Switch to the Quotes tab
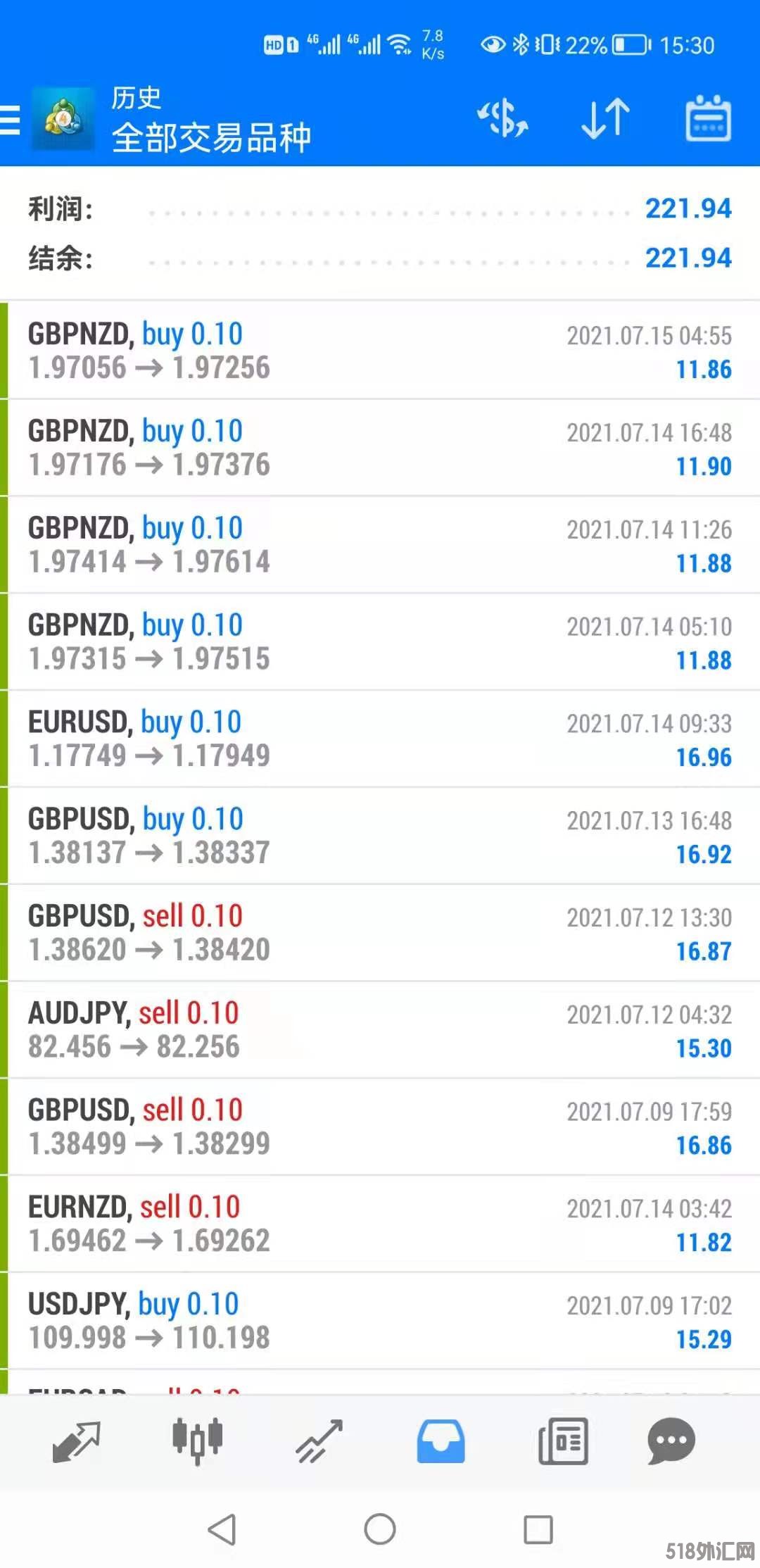 (x=77, y=1441)
